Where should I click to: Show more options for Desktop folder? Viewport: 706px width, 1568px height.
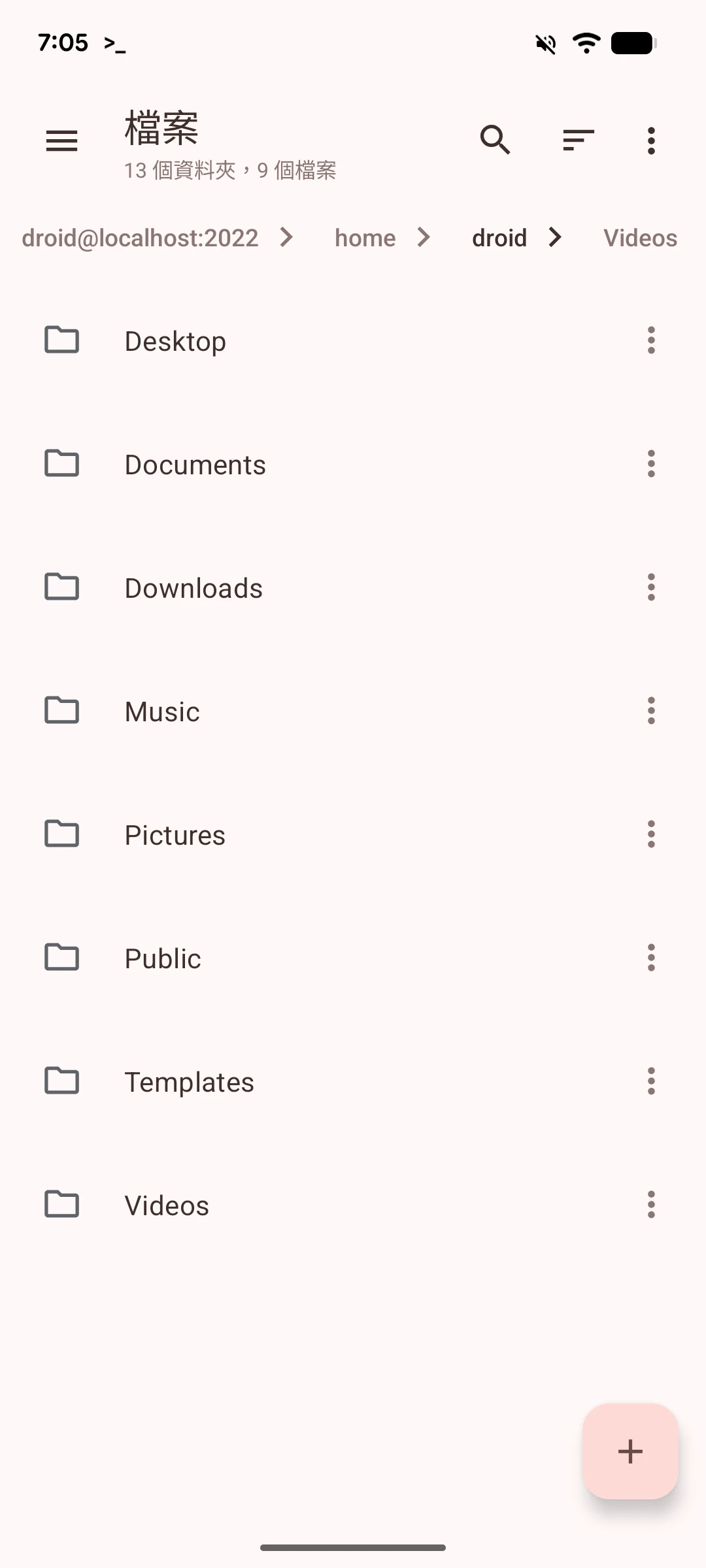tap(651, 340)
